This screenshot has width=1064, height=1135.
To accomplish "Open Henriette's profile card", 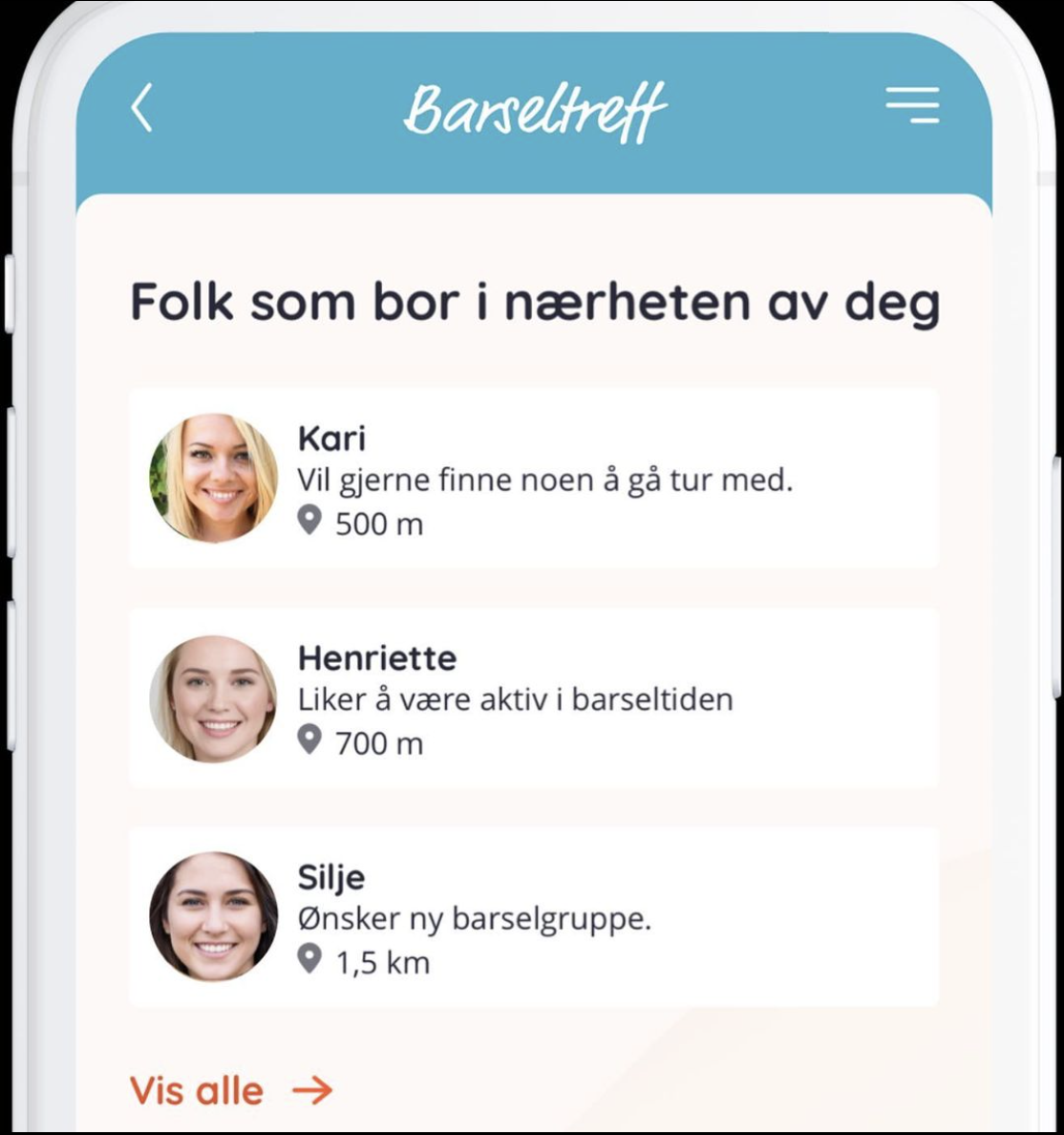I will pyautogui.click(x=533, y=698).
